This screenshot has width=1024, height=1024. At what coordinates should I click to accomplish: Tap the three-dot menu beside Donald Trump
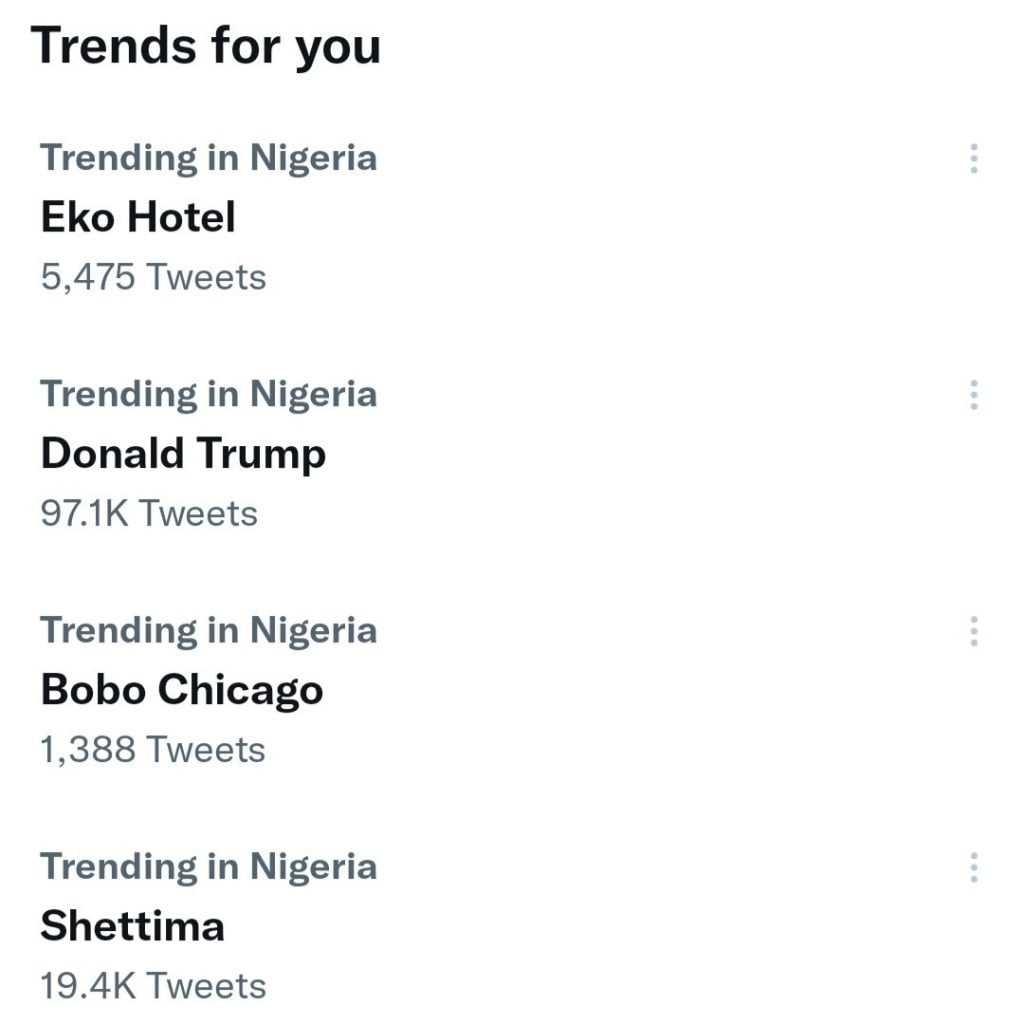pyautogui.click(x=973, y=395)
